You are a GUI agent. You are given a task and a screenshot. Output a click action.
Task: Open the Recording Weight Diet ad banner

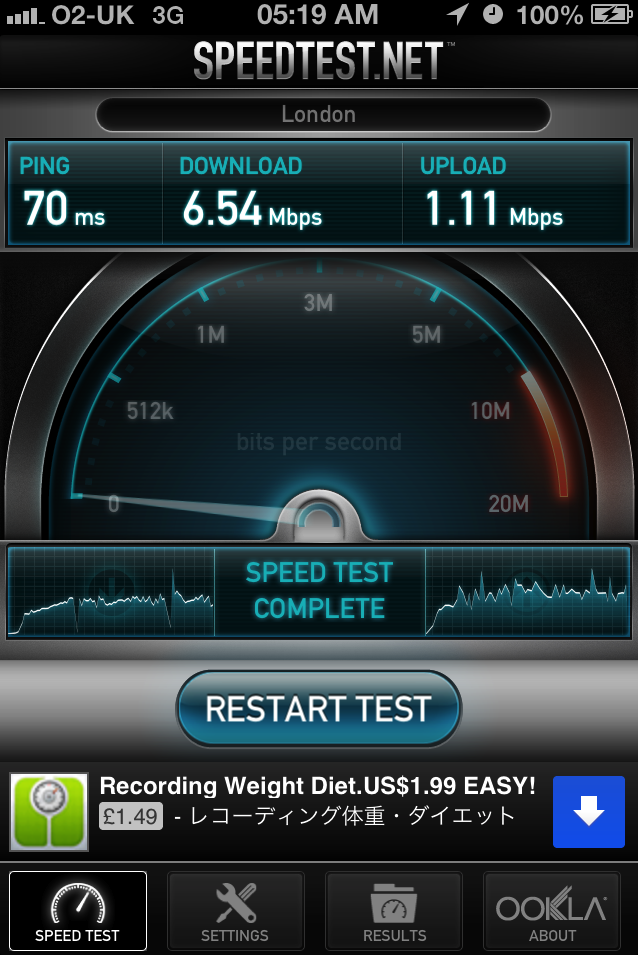pos(300,802)
